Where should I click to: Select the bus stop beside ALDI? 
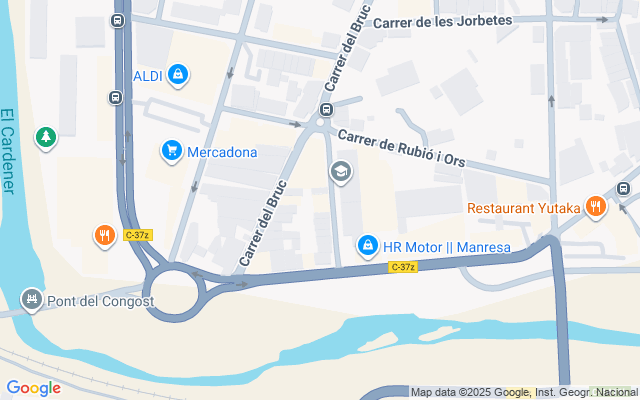(116, 98)
